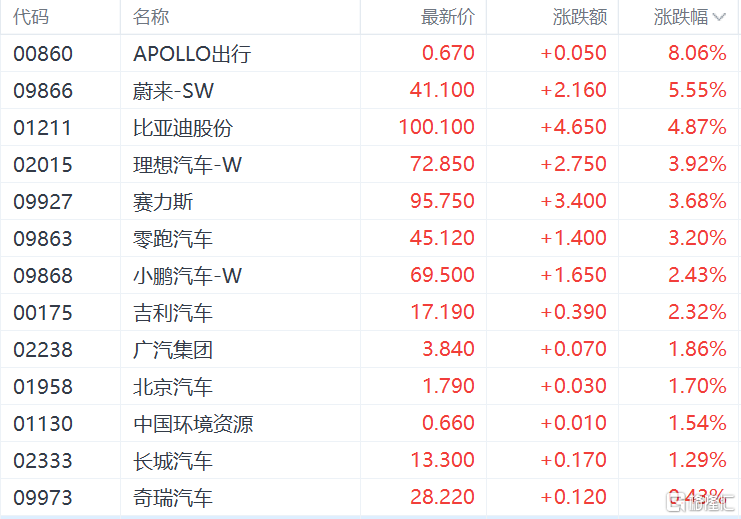
Task: Open the 零跑汽车 stock row
Action: [173, 239]
